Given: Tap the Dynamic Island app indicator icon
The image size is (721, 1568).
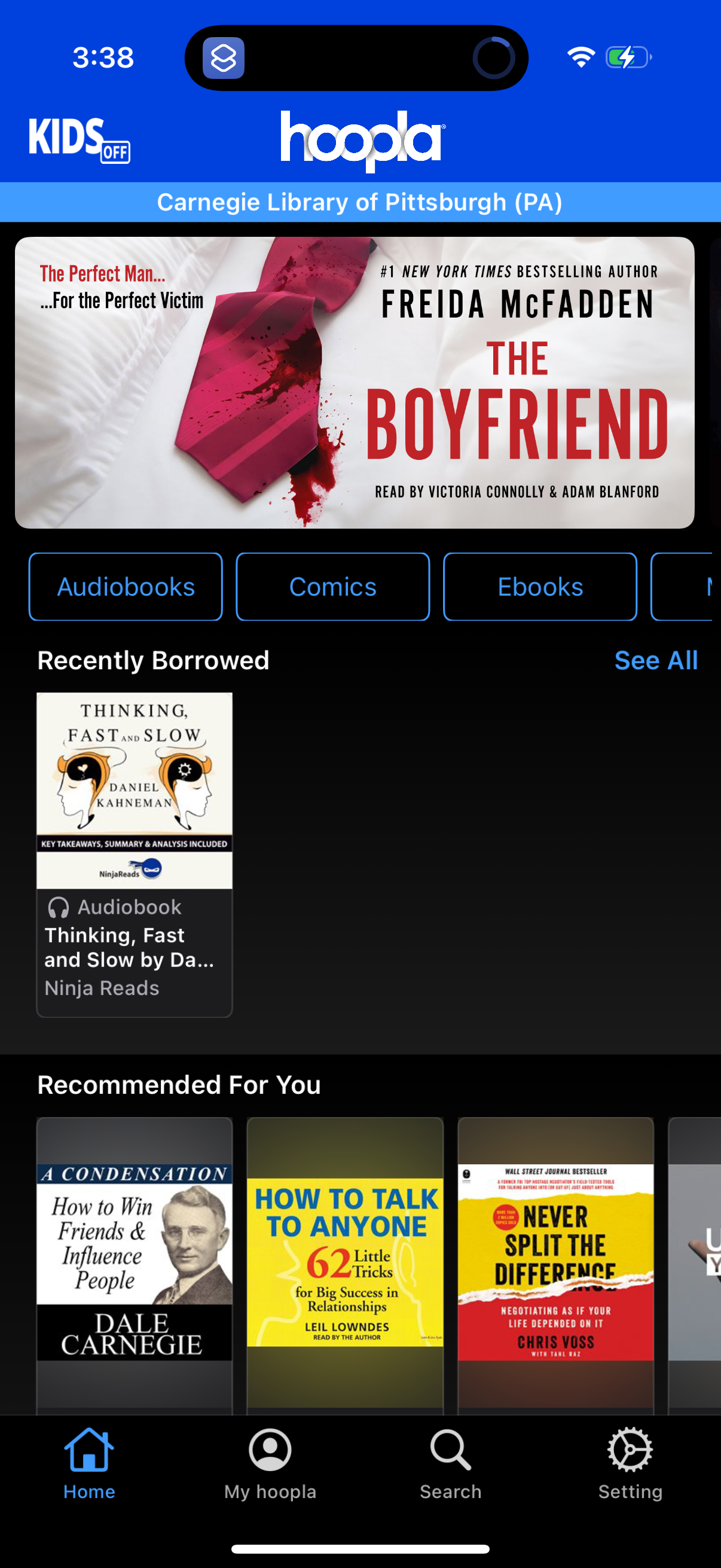Looking at the screenshot, I should 222,58.
